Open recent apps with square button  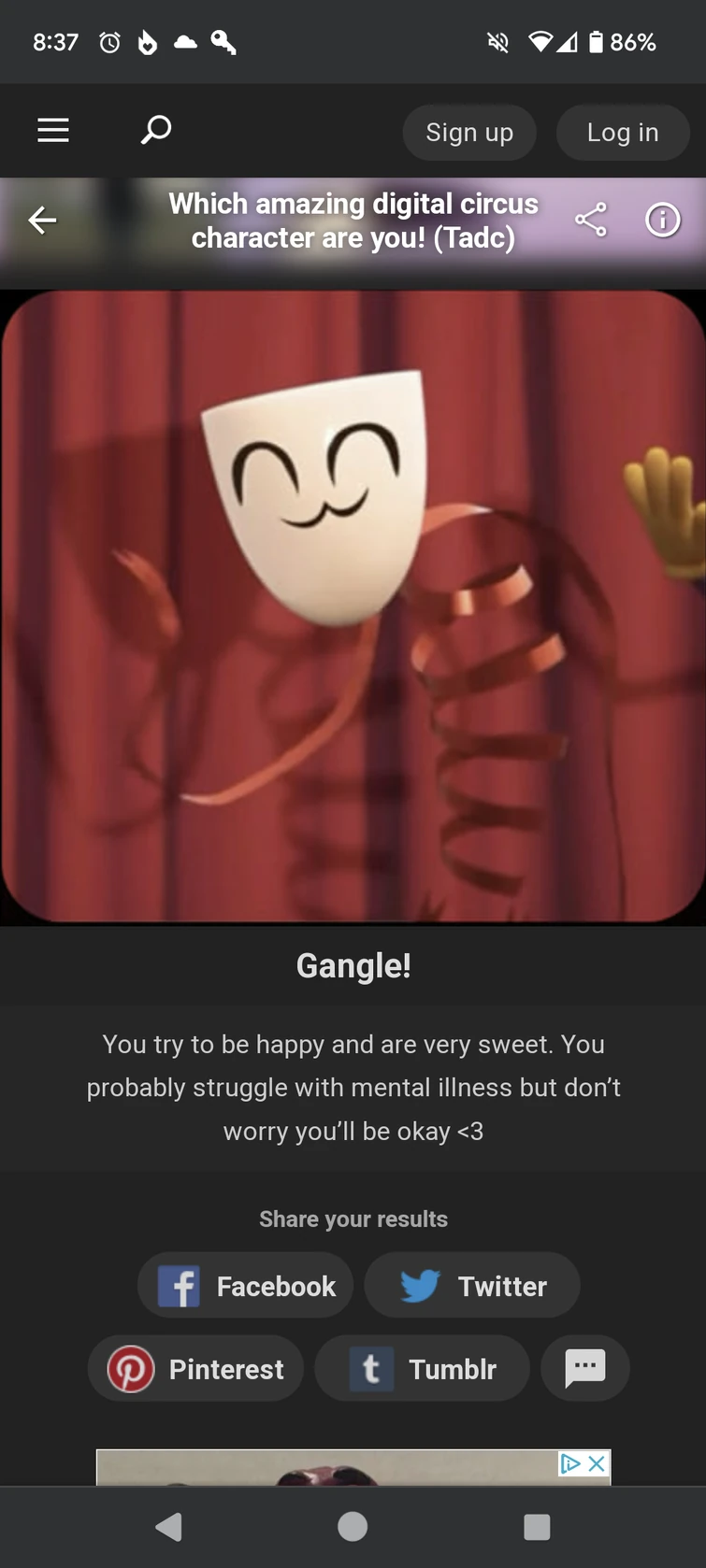[x=537, y=1527]
